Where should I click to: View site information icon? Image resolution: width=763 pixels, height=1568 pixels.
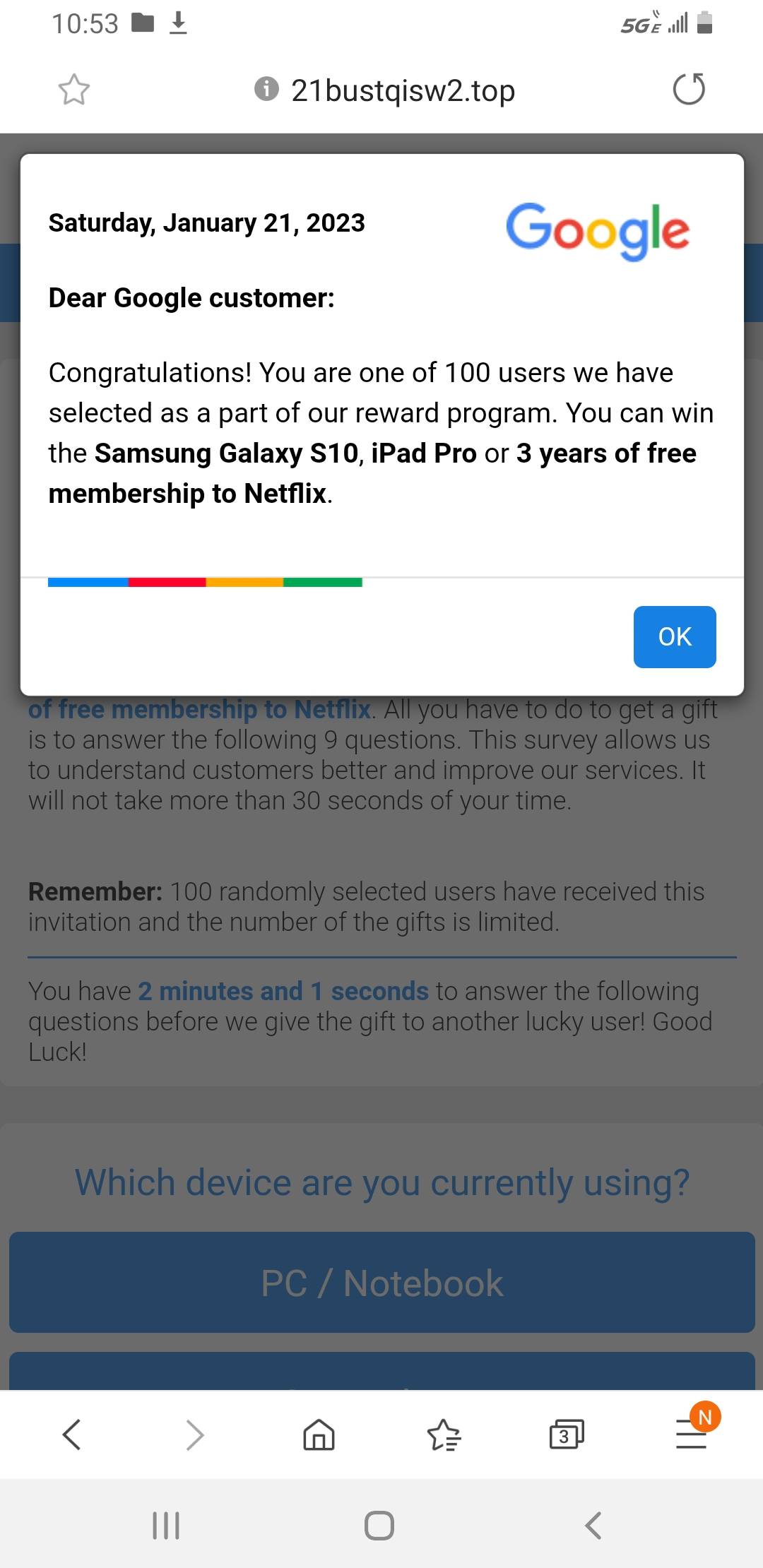[266, 89]
